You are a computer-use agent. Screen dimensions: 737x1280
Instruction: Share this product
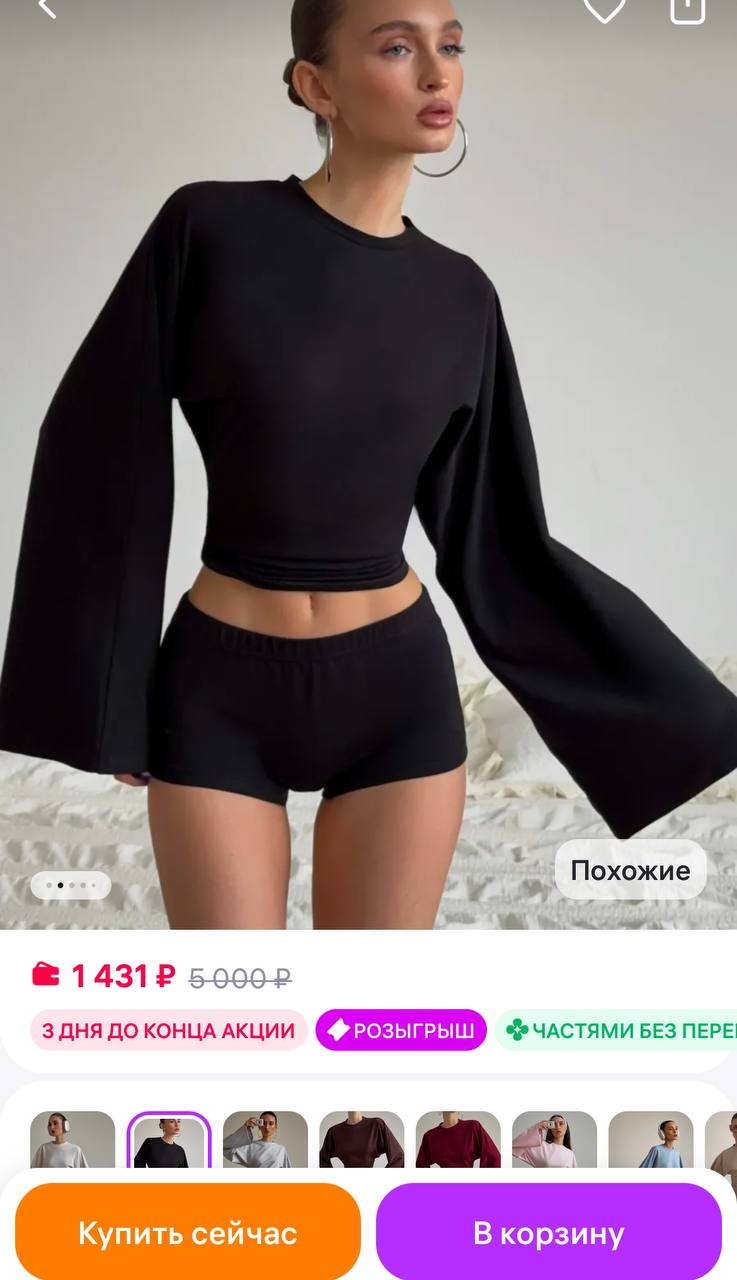click(686, 9)
